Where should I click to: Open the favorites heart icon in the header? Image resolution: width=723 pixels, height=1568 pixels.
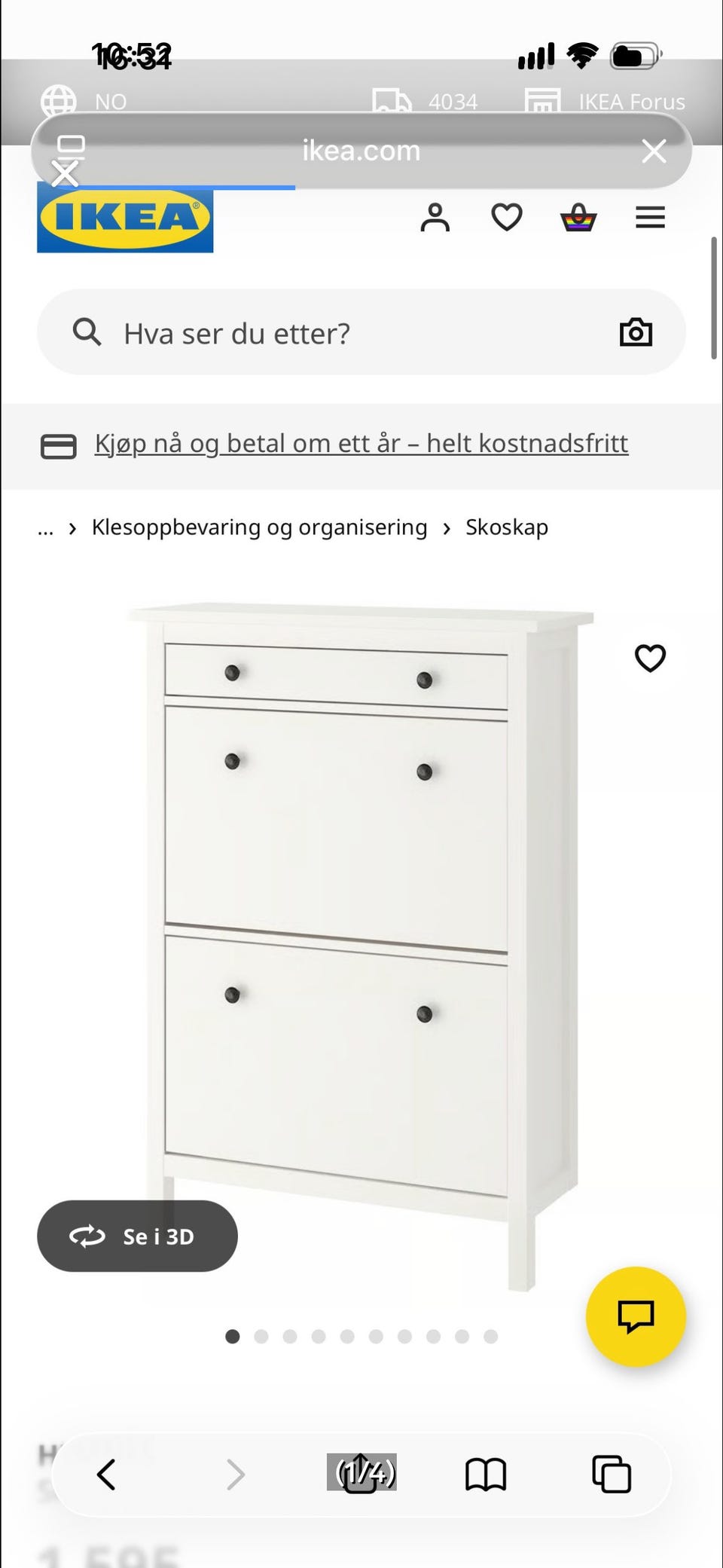[x=505, y=218]
